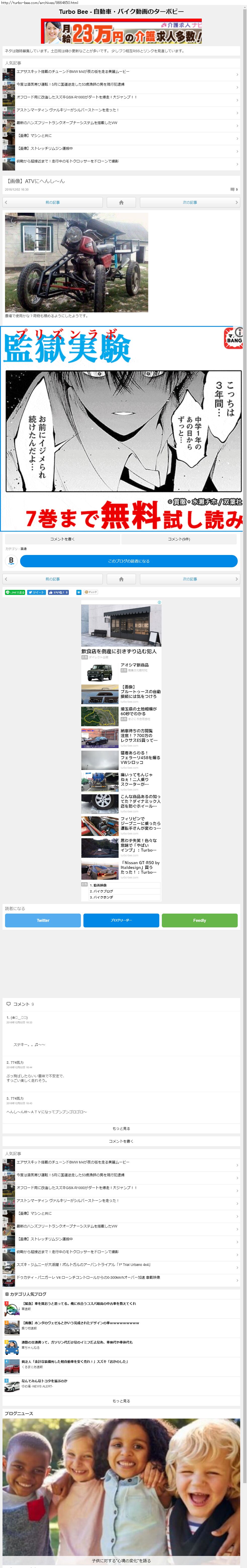Follow via the blue Twitter button
Viewport: 247px width, 1568px height.
pos(42,920)
